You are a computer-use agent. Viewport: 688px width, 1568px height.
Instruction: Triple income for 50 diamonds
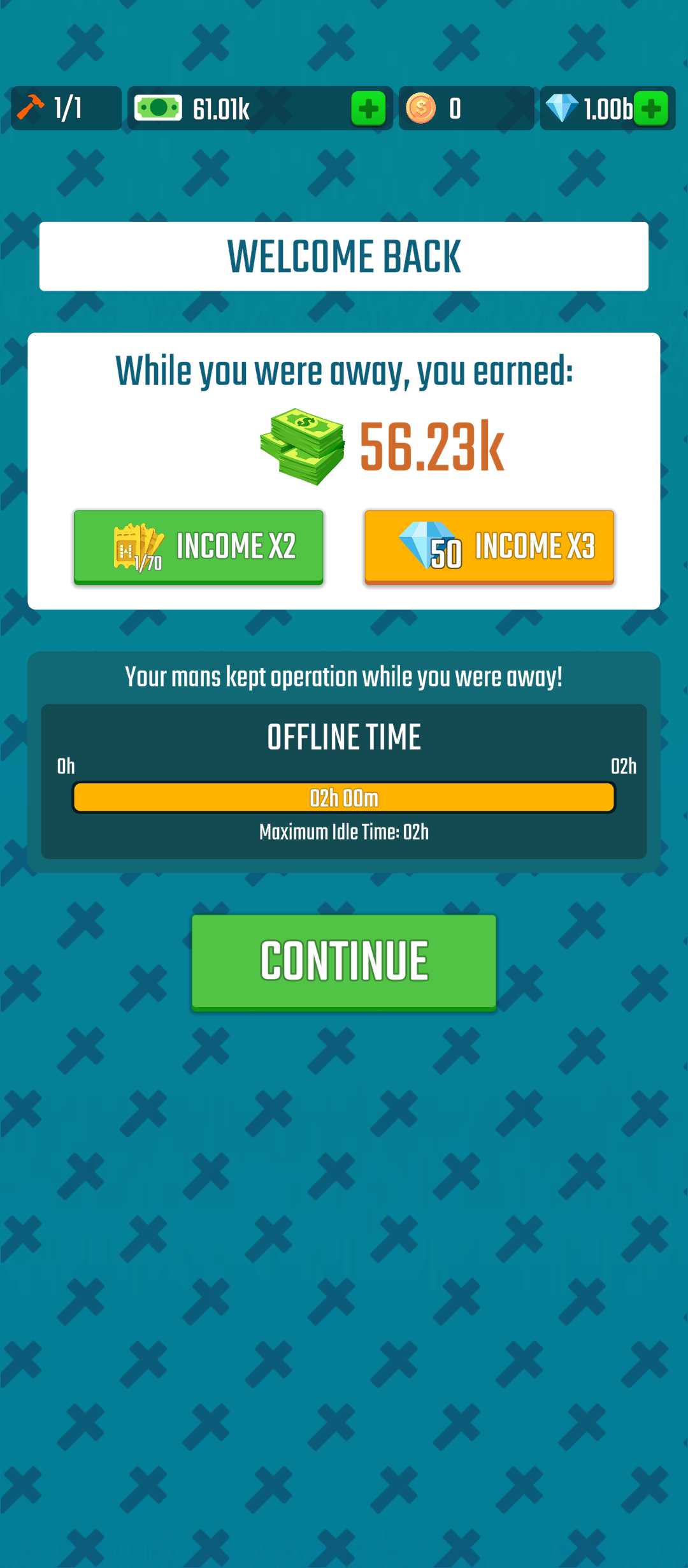tap(489, 546)
